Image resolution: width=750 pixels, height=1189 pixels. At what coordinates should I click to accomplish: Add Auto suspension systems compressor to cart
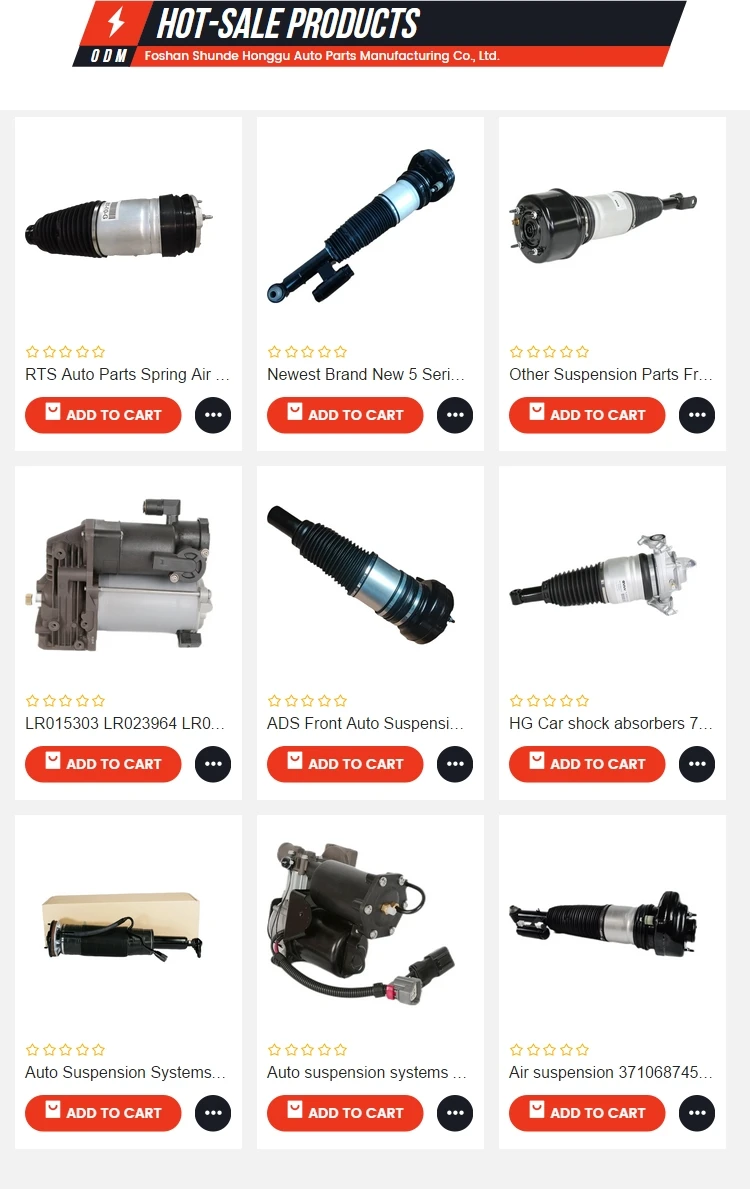point(345,1112)
